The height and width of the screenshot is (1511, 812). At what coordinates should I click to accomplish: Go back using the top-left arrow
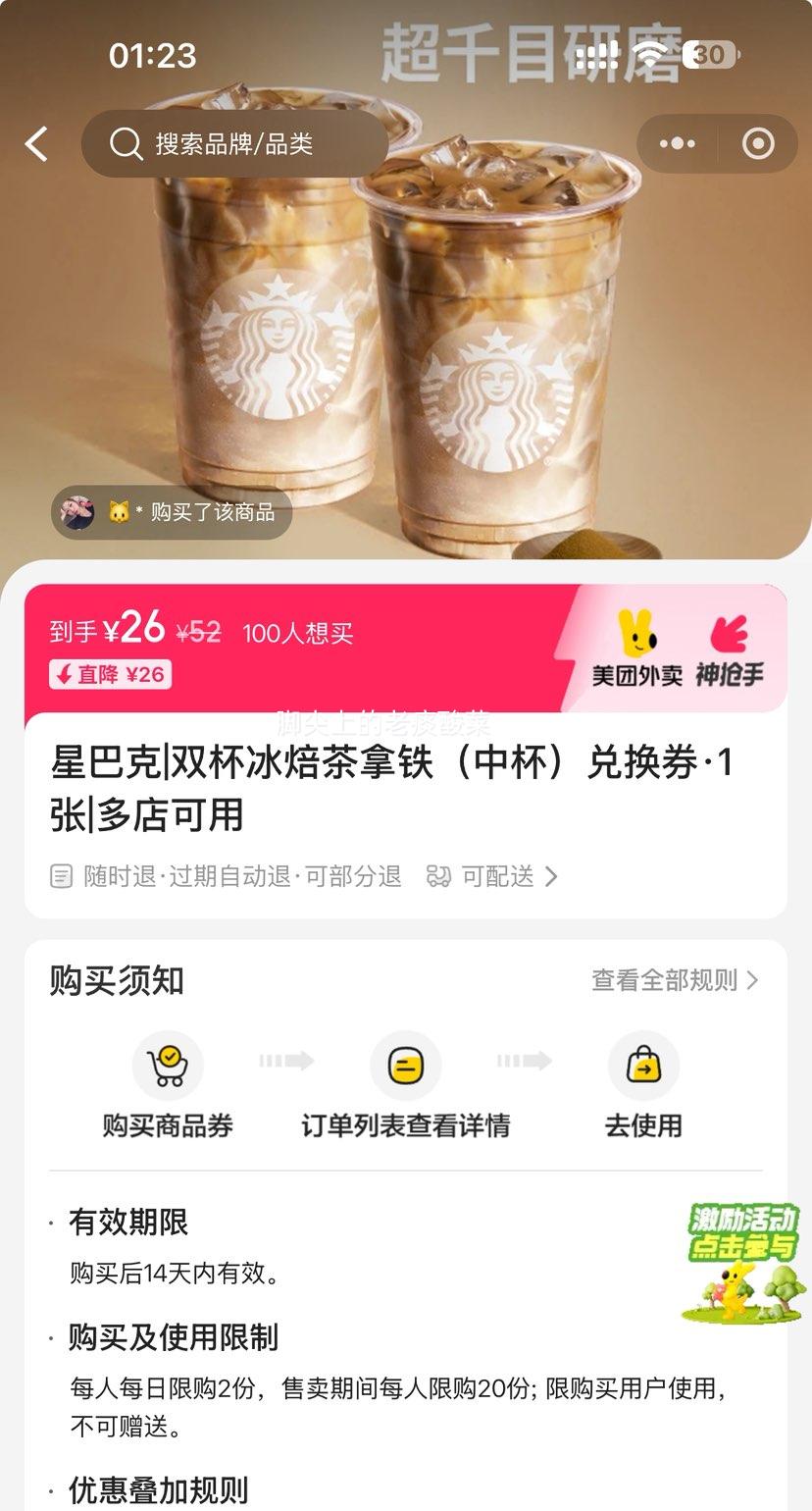pos(37,144)
